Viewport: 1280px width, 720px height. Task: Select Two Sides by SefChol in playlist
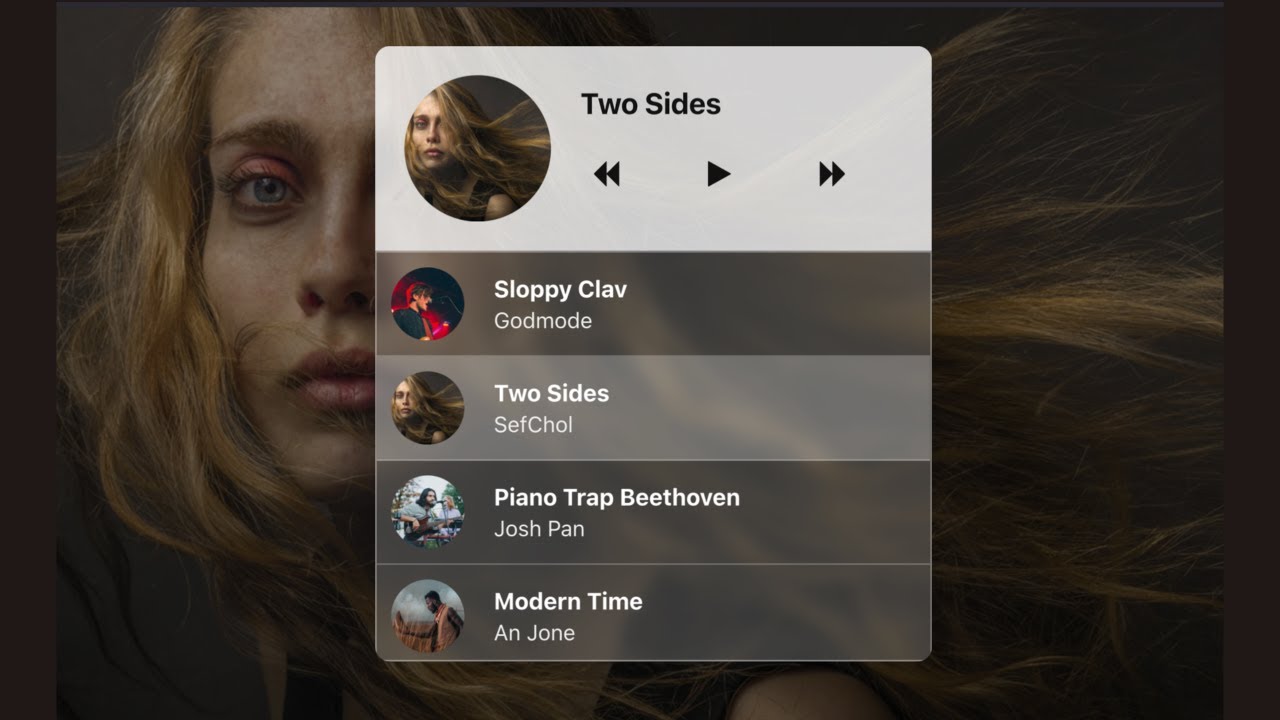tap(653, 408)
